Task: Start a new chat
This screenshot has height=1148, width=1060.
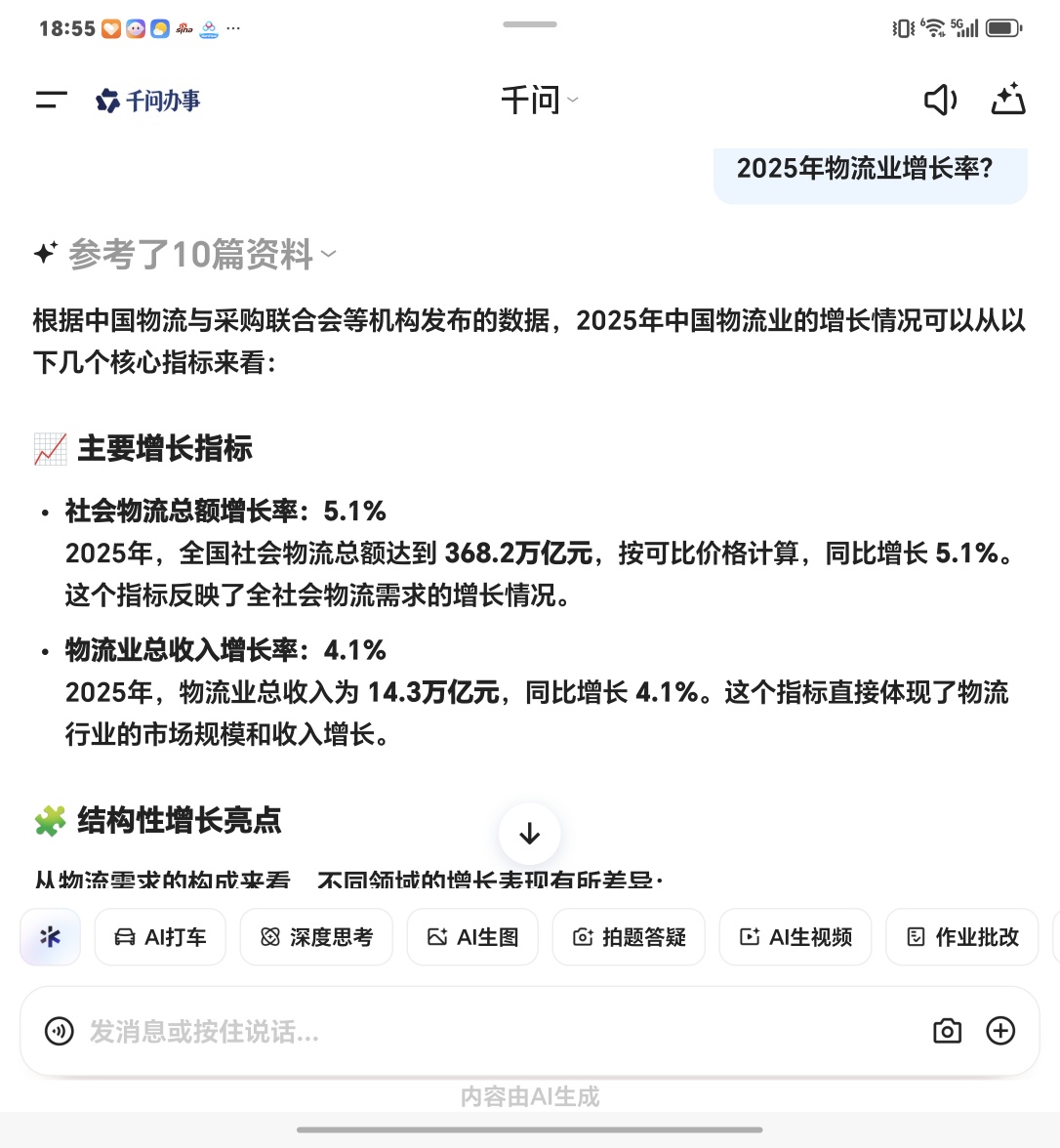Action: tap(1008, 100)
